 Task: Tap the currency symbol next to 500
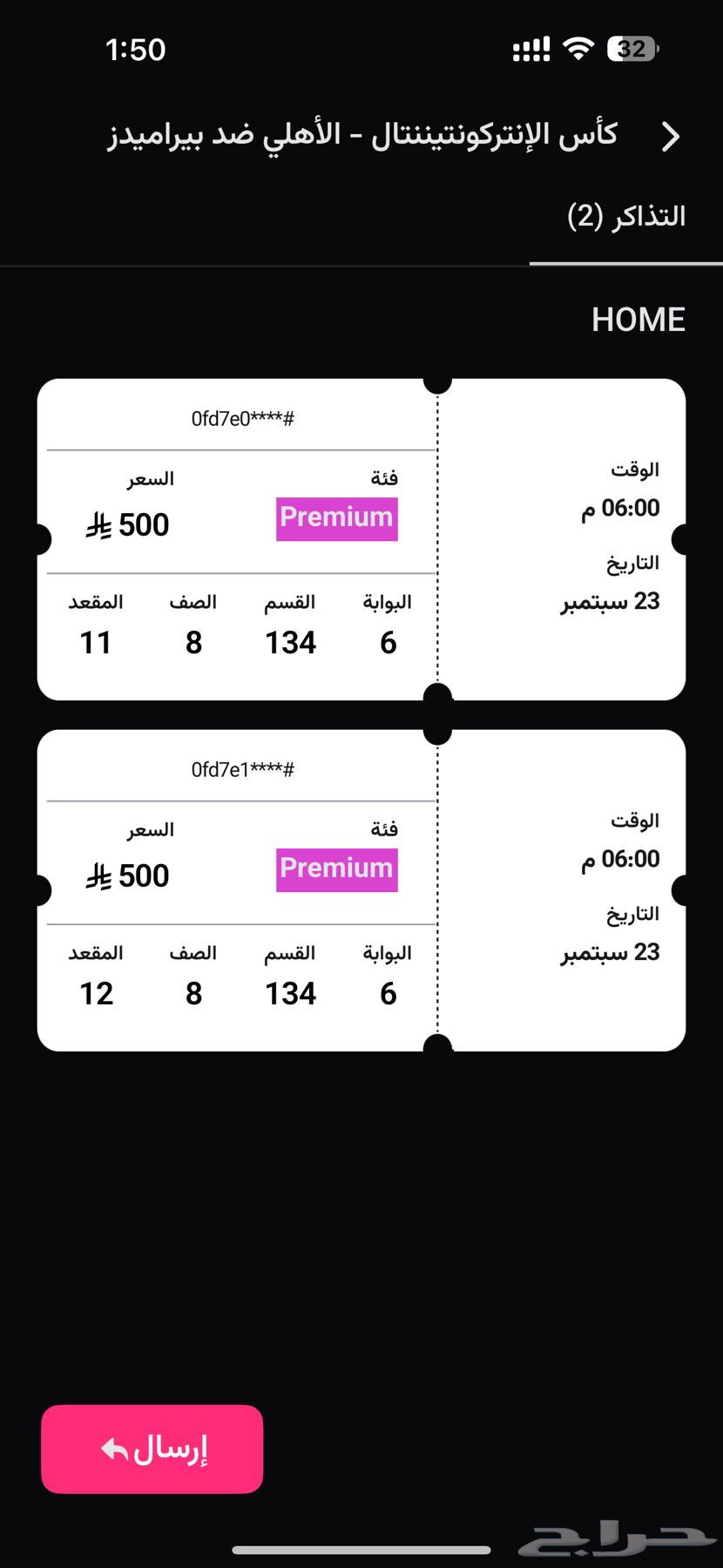98,527
